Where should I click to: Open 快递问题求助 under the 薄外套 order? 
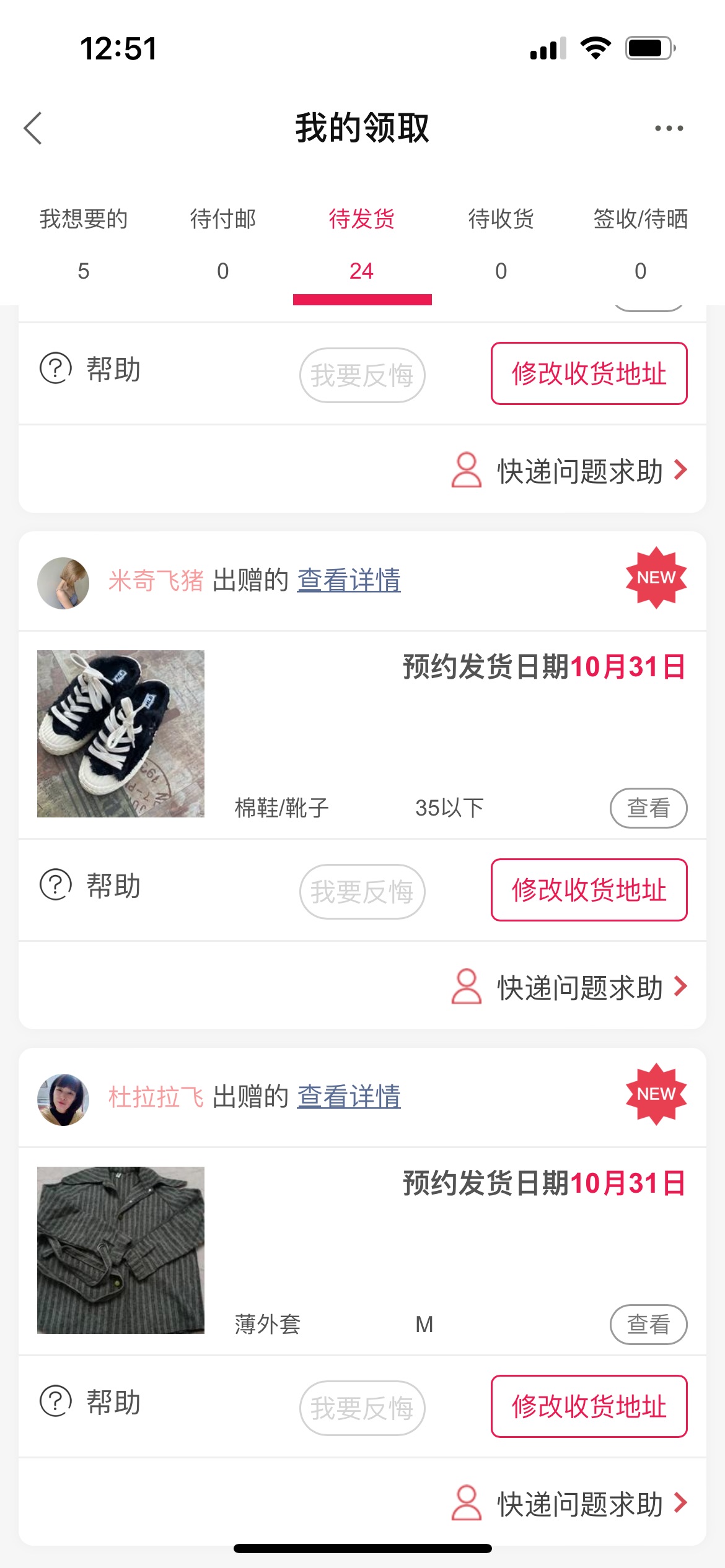point(569,1504)
